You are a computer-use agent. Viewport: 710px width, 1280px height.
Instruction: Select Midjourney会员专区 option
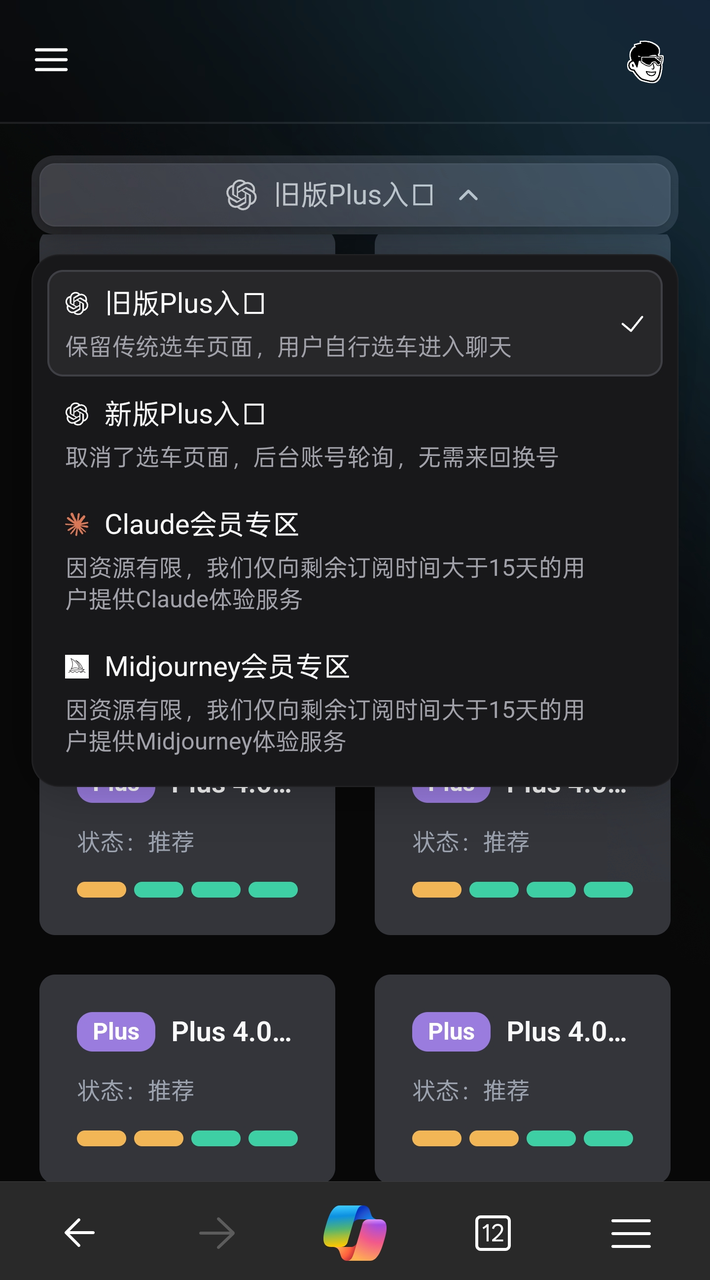click(x=355, y=702)
